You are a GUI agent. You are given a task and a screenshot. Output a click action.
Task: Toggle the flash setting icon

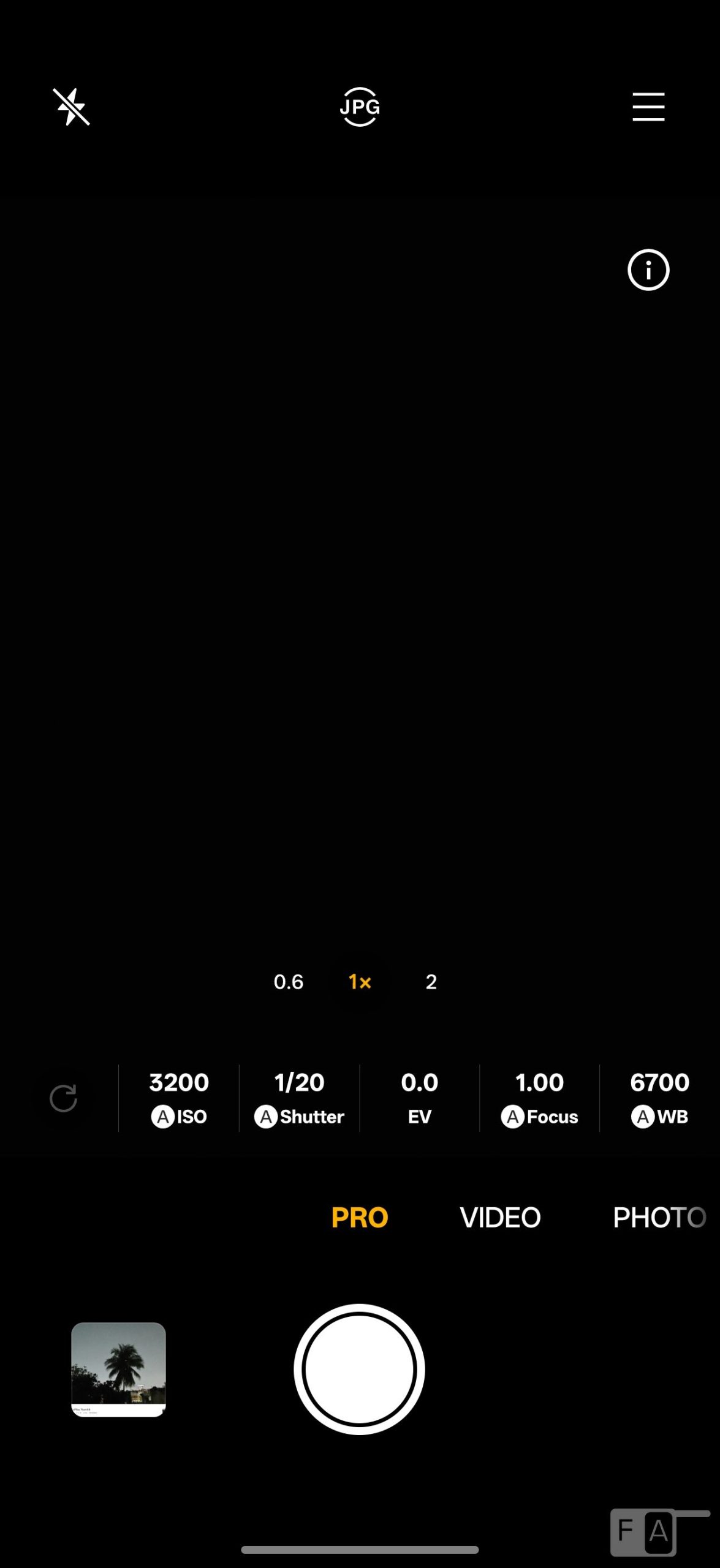point(71,107)
